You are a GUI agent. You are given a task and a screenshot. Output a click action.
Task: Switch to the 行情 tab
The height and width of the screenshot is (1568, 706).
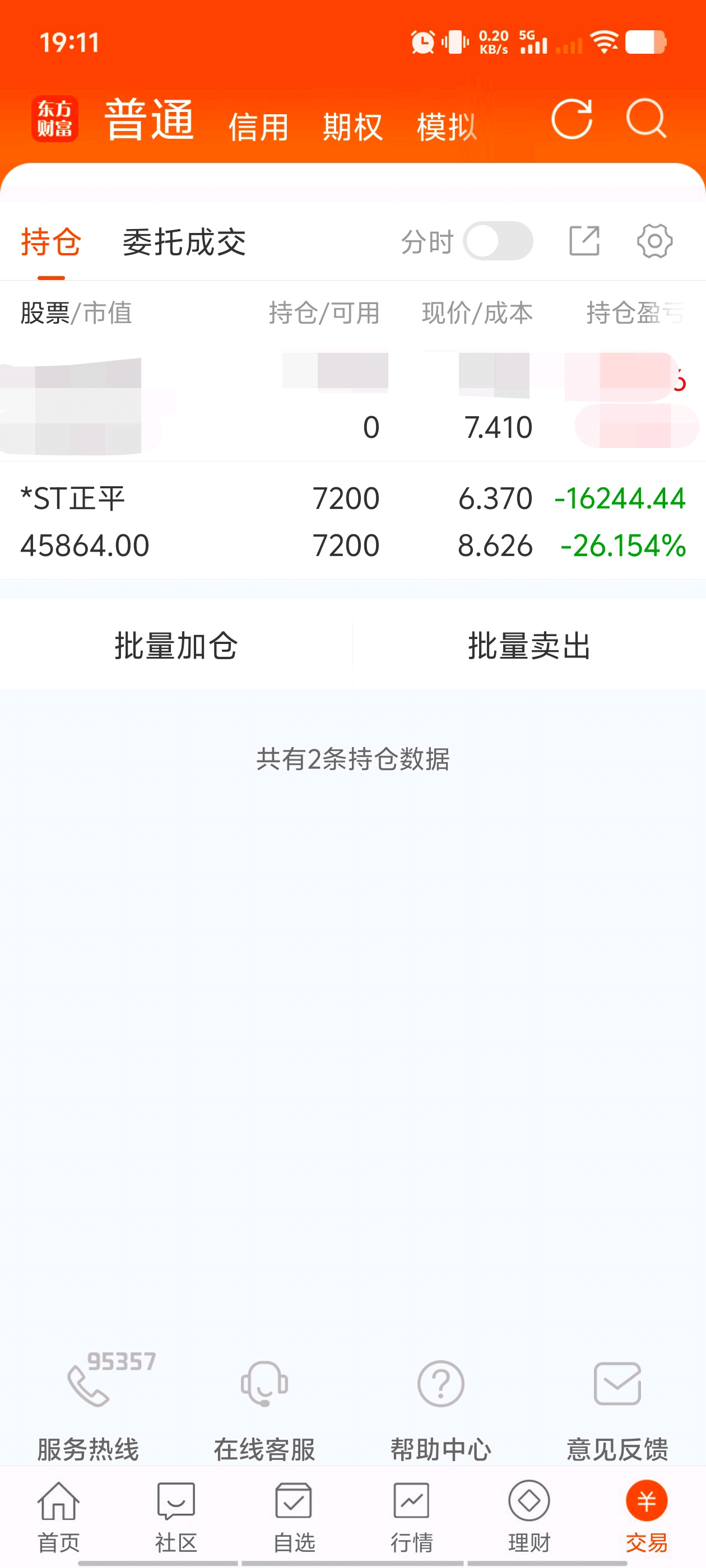412,1516
